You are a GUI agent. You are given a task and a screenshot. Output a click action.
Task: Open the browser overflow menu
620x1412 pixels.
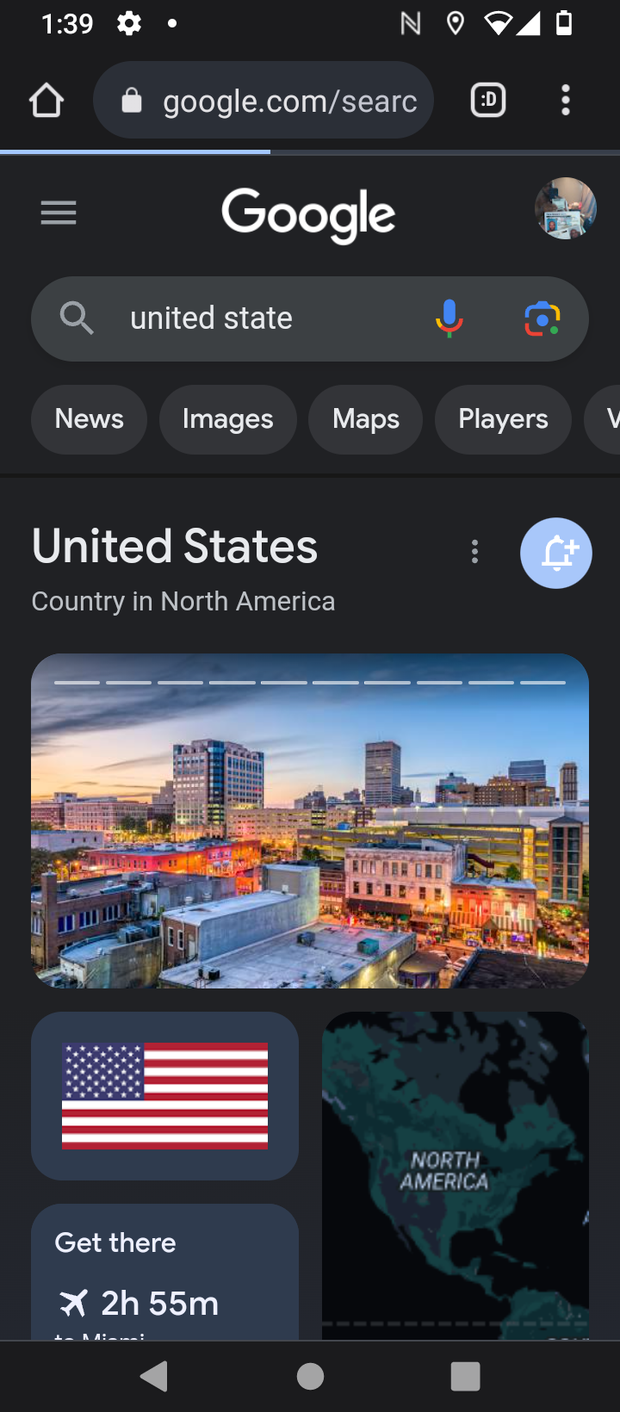coord(566,100)
